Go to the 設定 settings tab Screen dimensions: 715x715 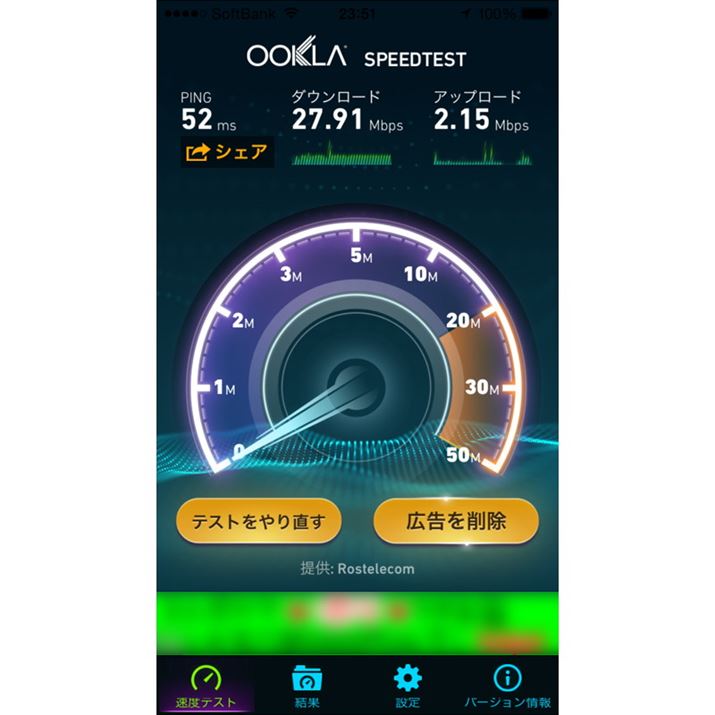coord(407,685)
